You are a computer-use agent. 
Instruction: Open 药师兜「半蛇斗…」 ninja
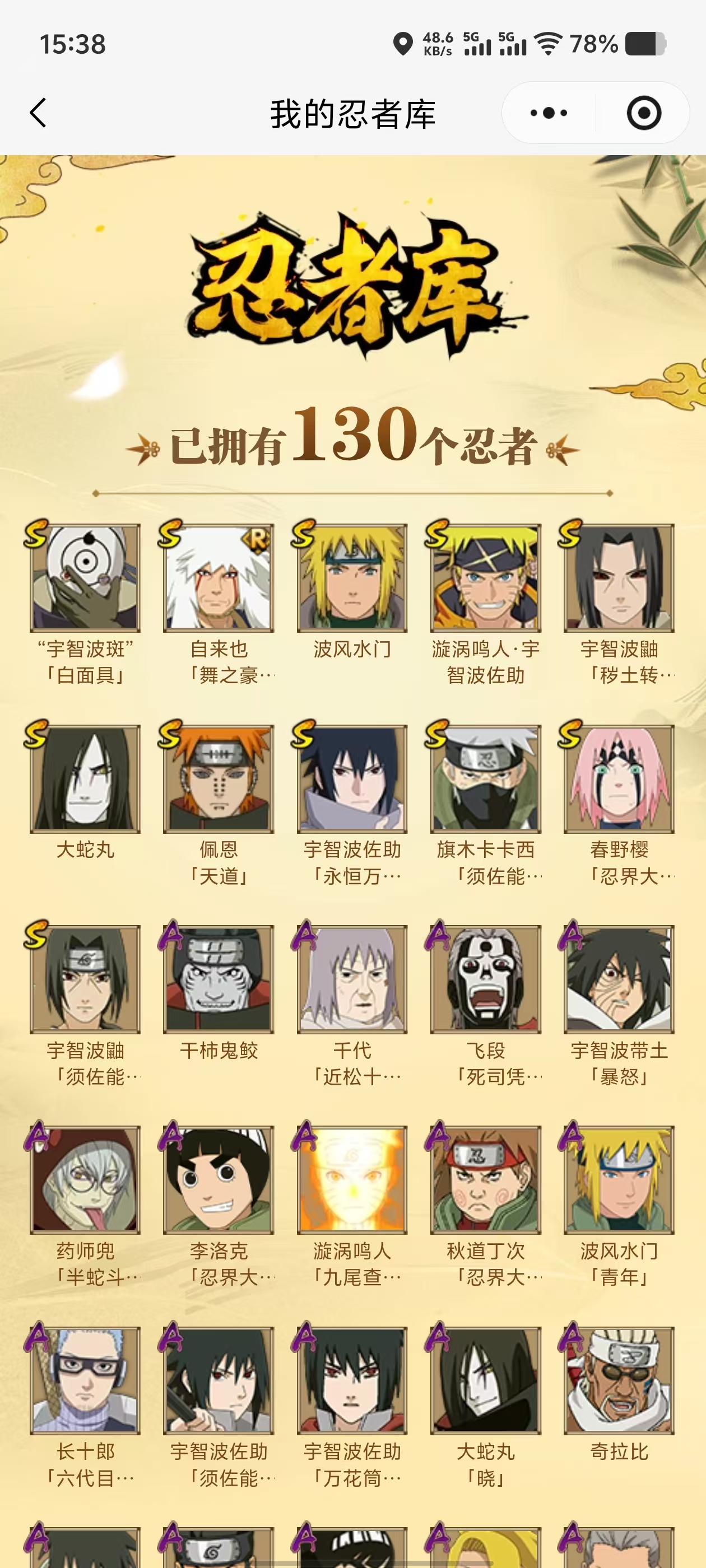coord(85,1180)
